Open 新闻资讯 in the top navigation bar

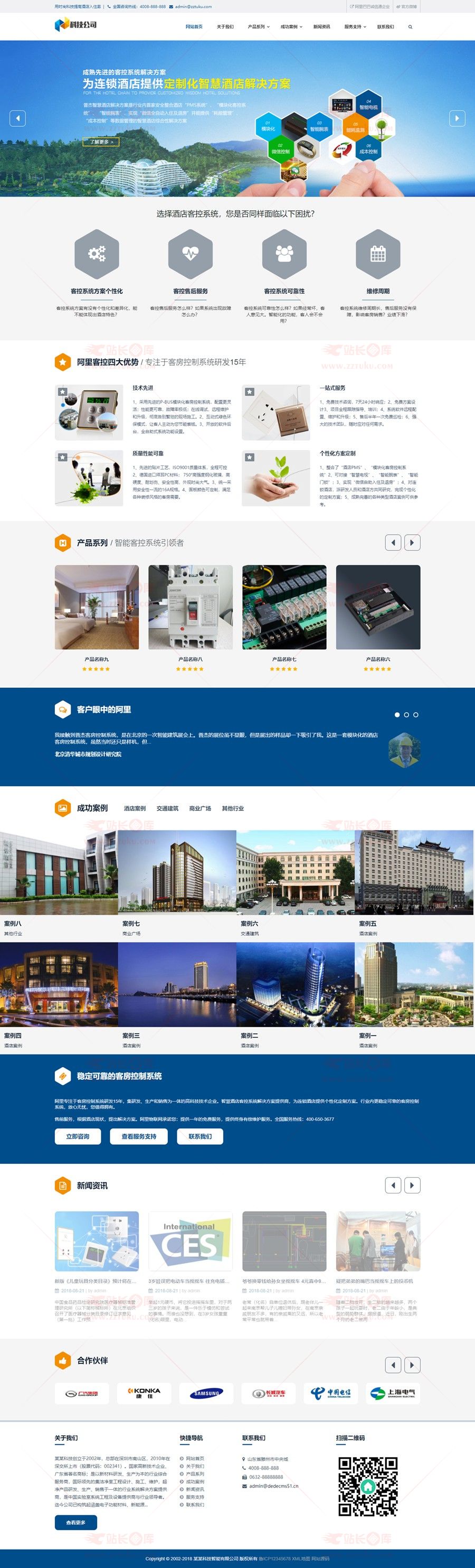(x=322, y=27)
